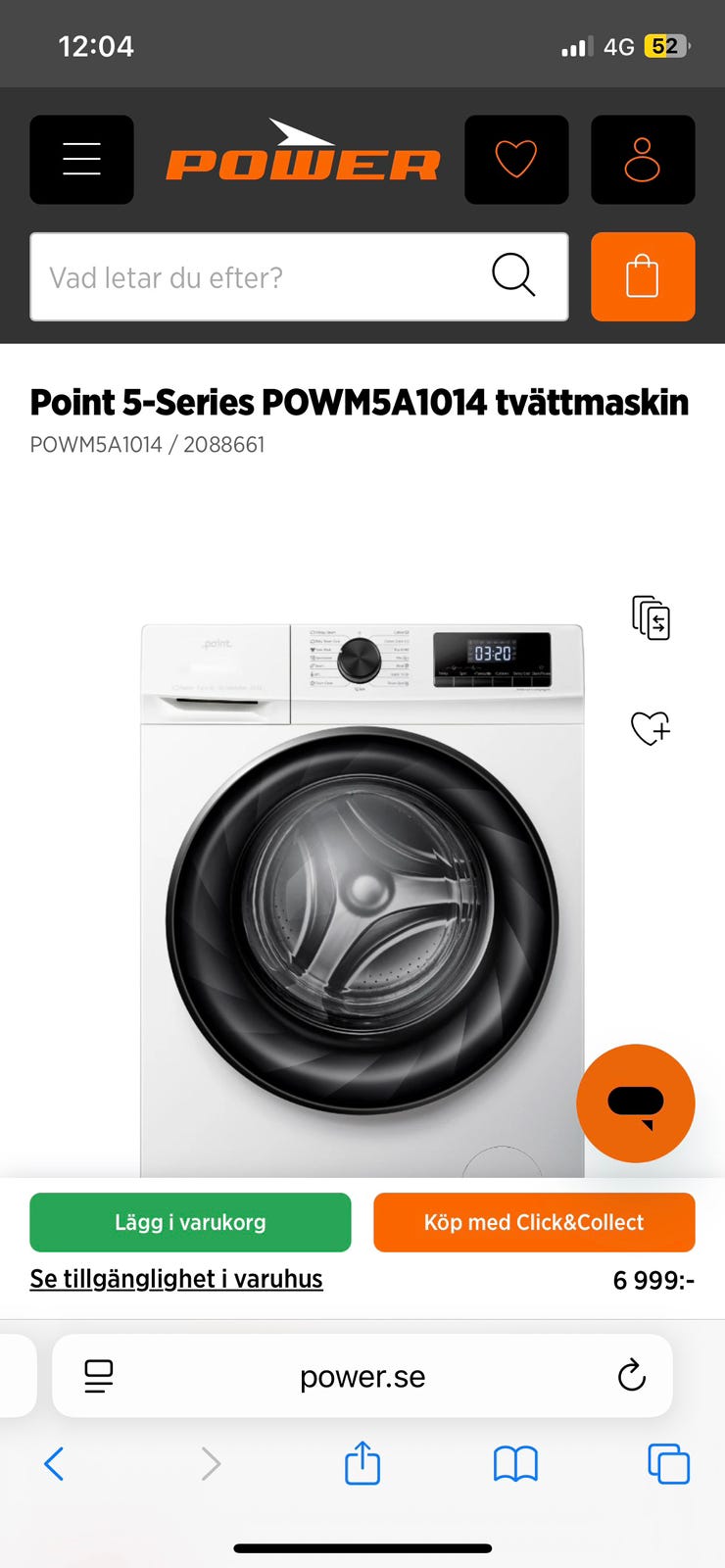This screenshot has width=725, height=1568.
Task: Open the hamburger menu
Action: point(81,160)
